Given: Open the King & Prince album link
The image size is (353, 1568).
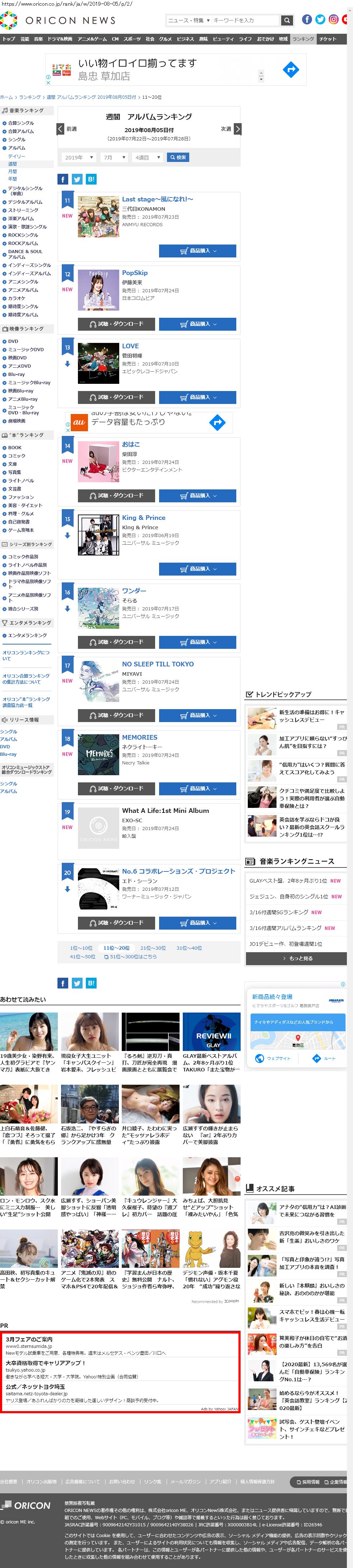Looking at the screenshot, I should [x=144, y=517].
